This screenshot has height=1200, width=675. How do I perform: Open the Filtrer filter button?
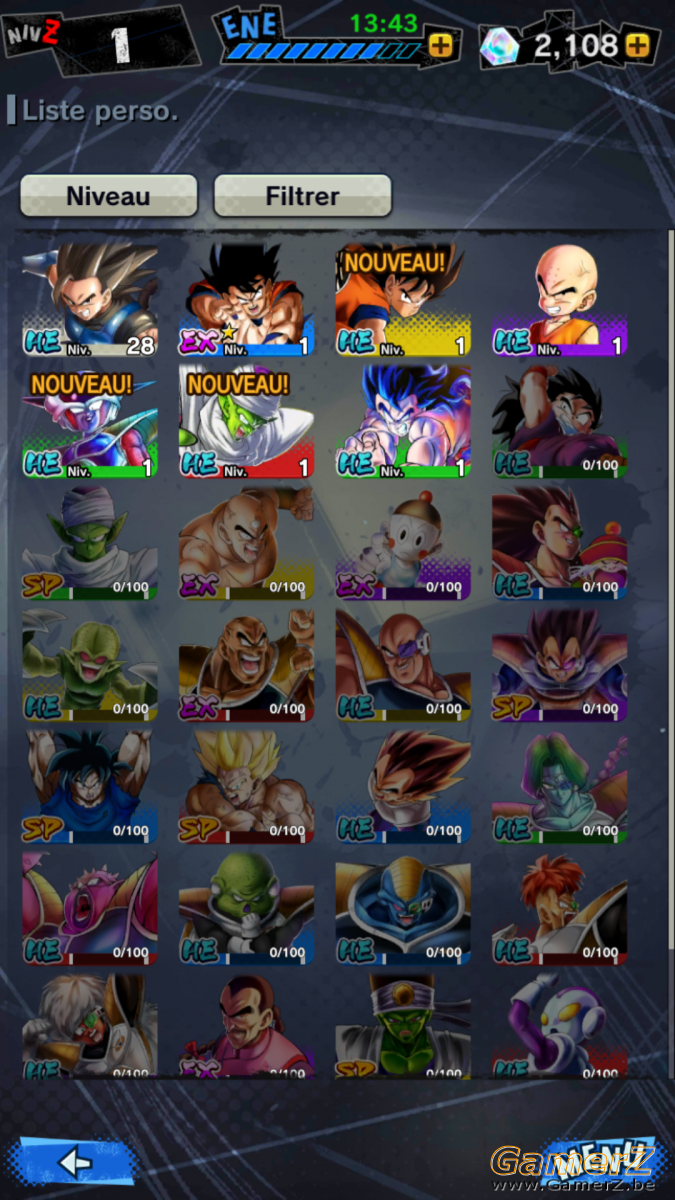coord(302,196)
